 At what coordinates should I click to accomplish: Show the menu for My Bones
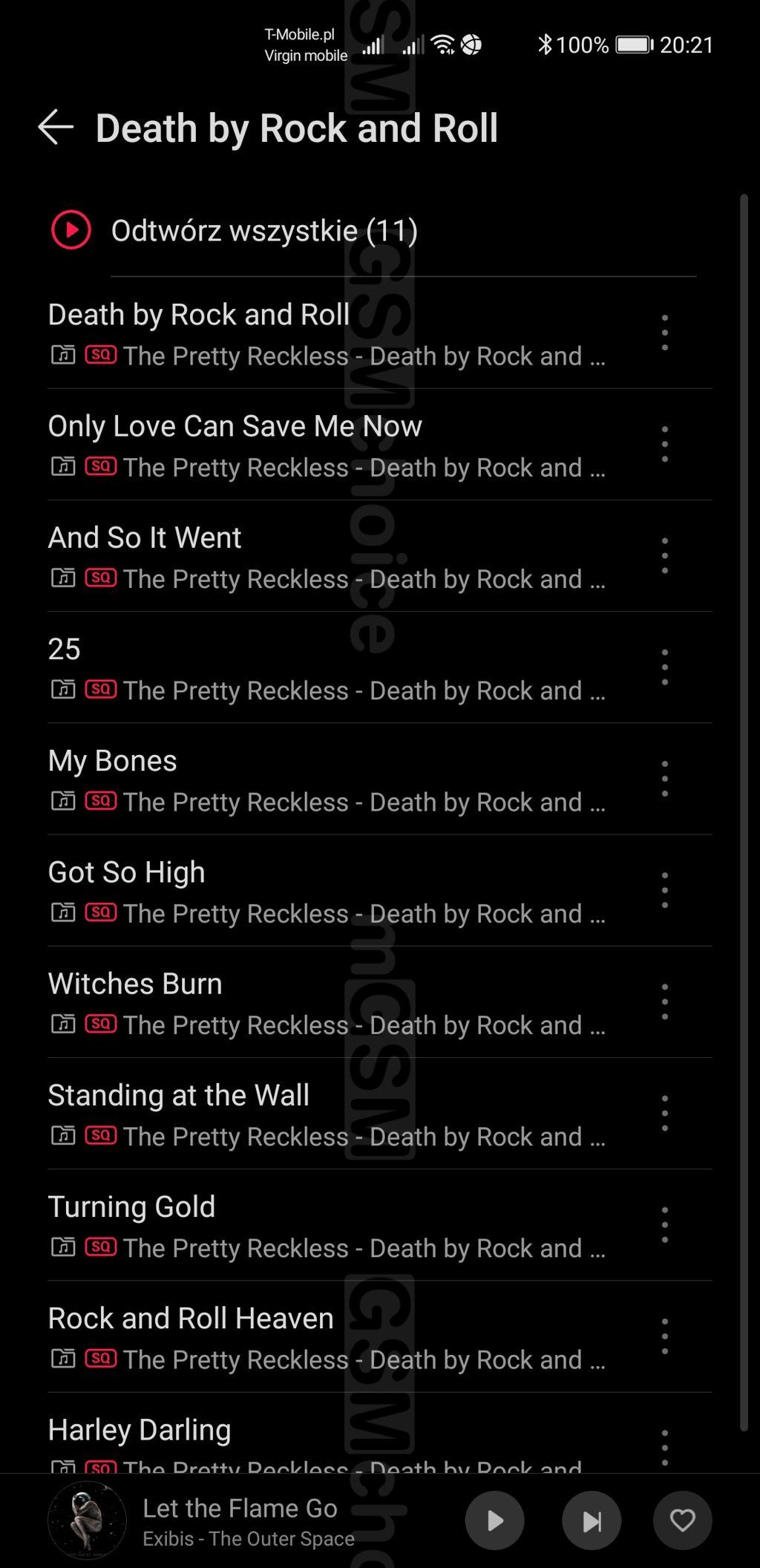pyautogui.click(x=664, y=779)
